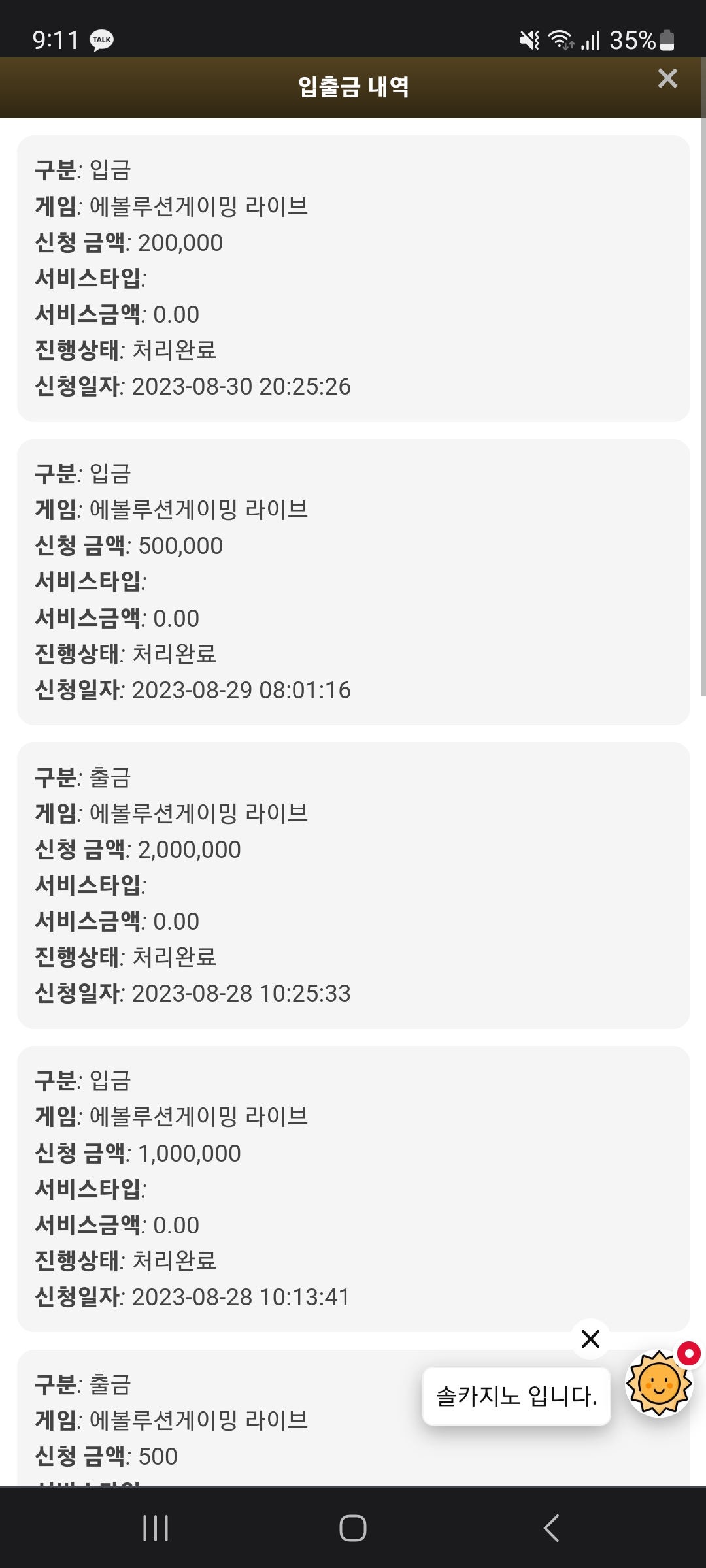Go back with the system back button

[551, 1528]
